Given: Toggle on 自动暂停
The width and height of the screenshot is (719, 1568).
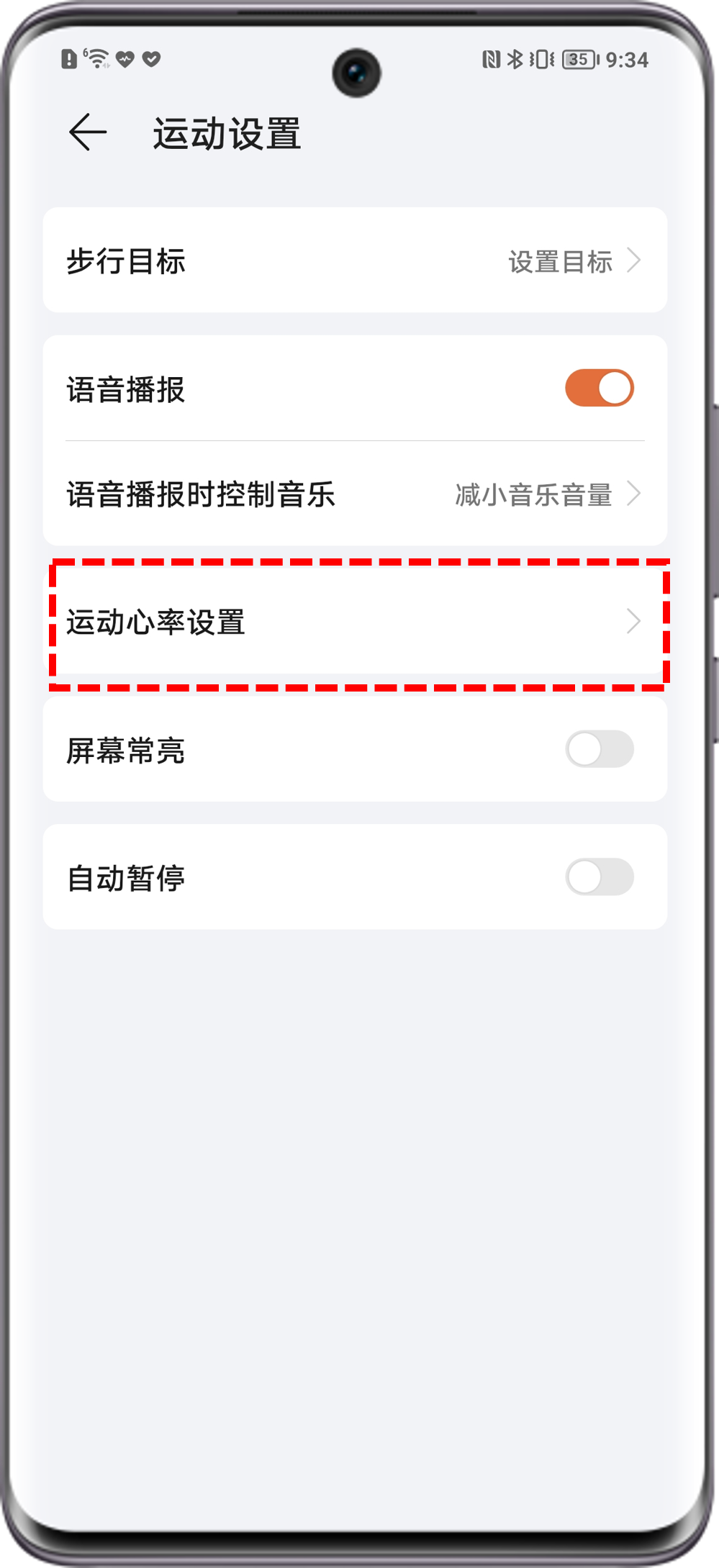Looking at the screenshot, I should click(x=599, y=877).
